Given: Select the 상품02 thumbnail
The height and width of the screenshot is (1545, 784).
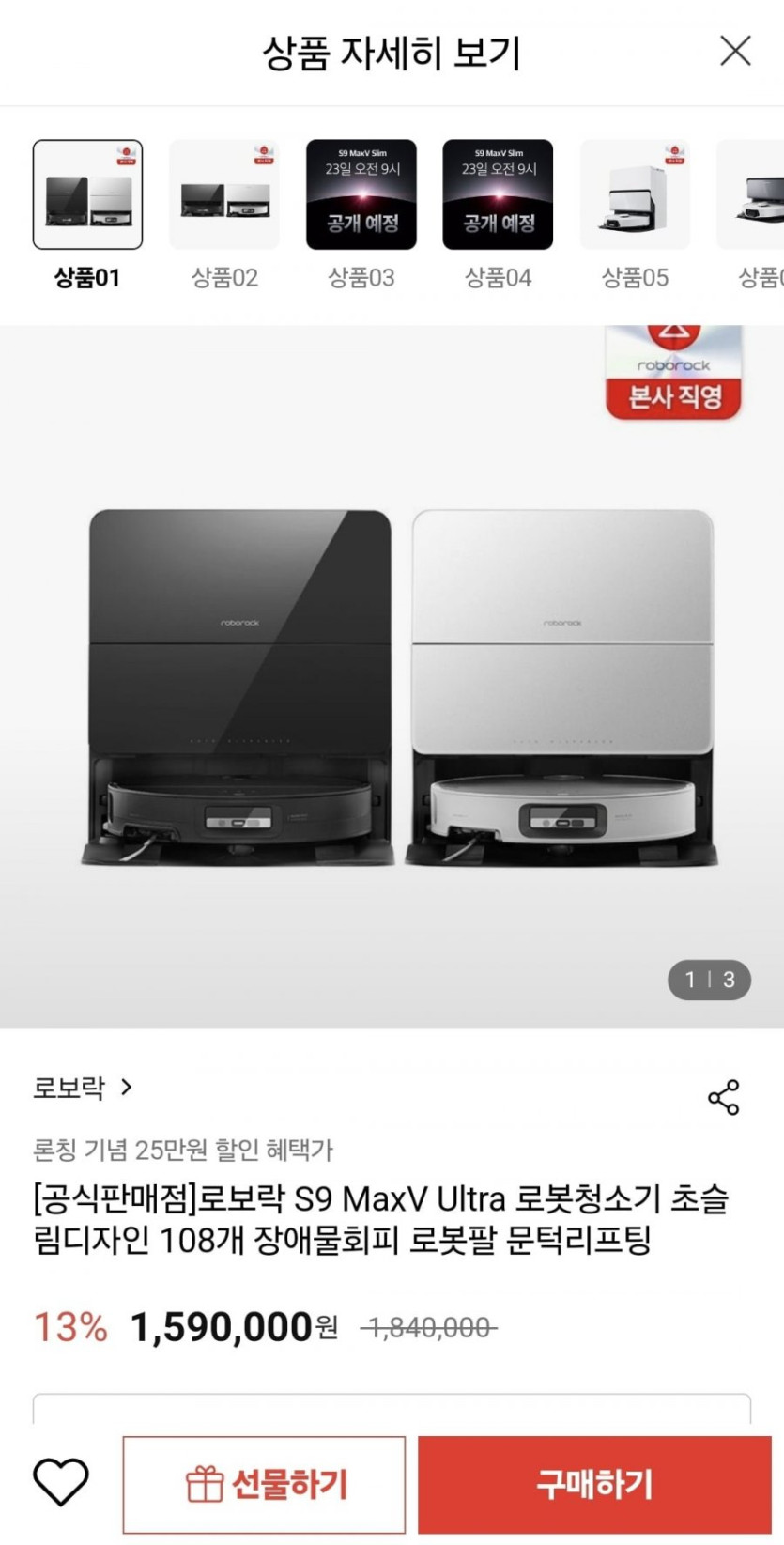Looking at the screenshot, I should click(x=224, y=195).
